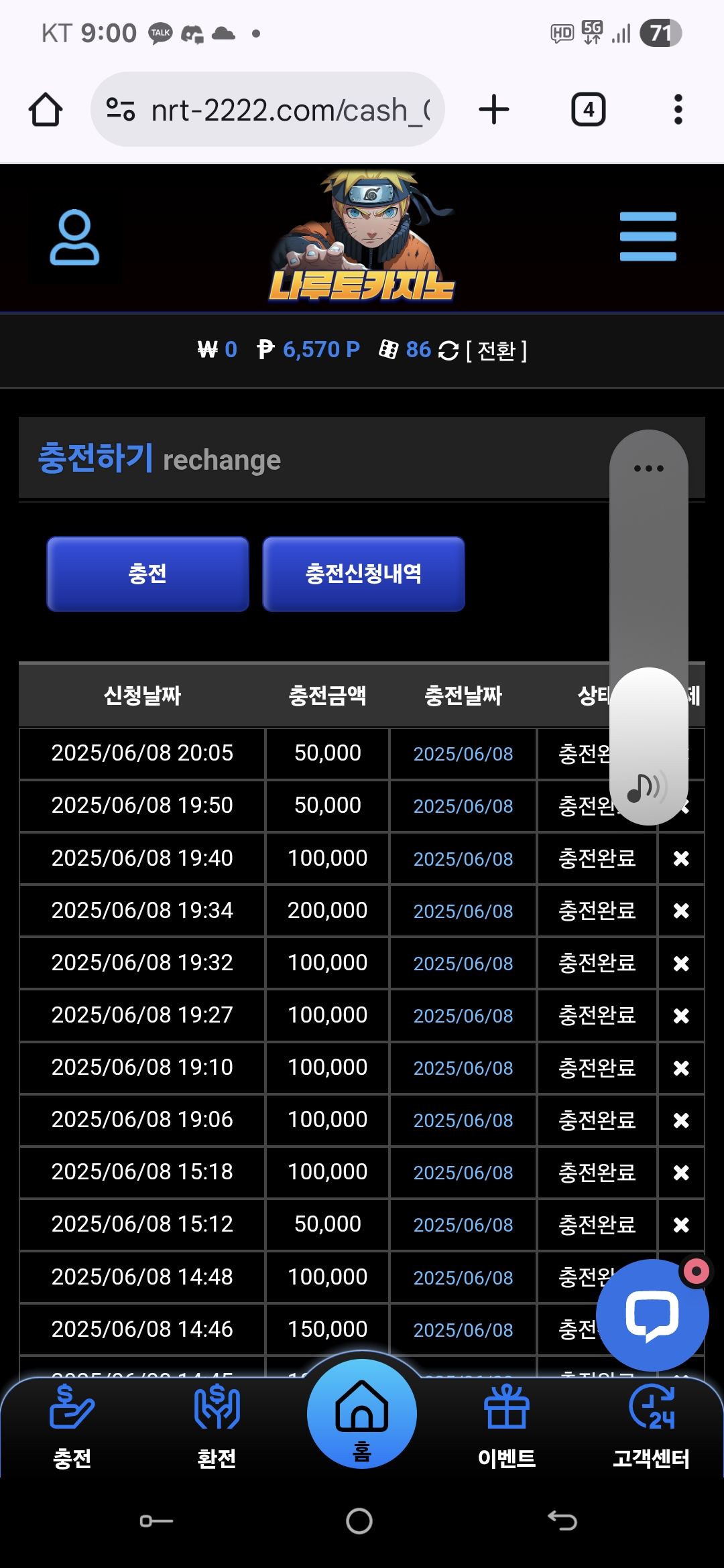
Task: Open the browser home page
Action: (46, 109)
